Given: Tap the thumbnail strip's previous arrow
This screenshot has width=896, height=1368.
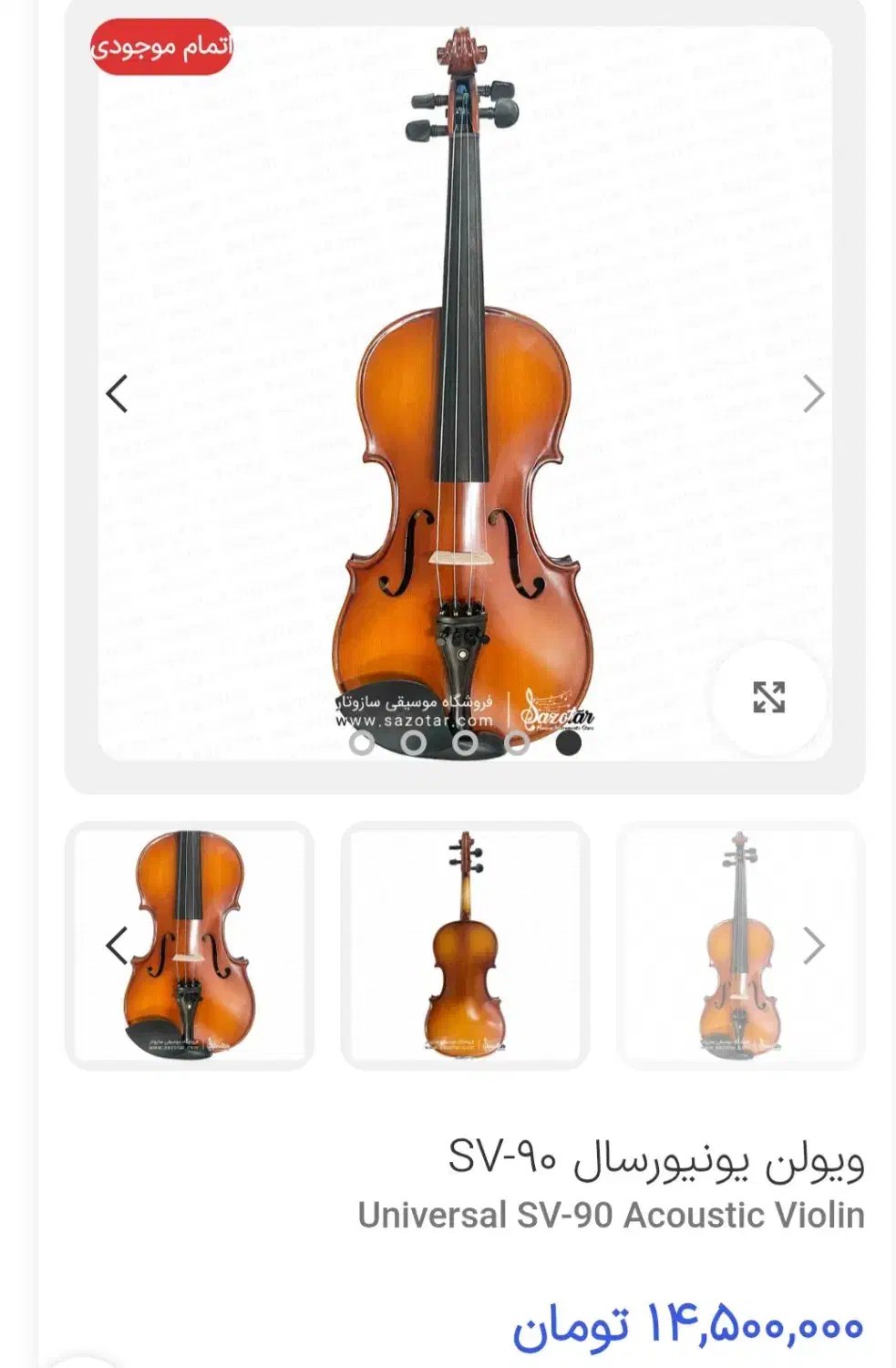Looking at the screenshot, I should click(117, 946).
